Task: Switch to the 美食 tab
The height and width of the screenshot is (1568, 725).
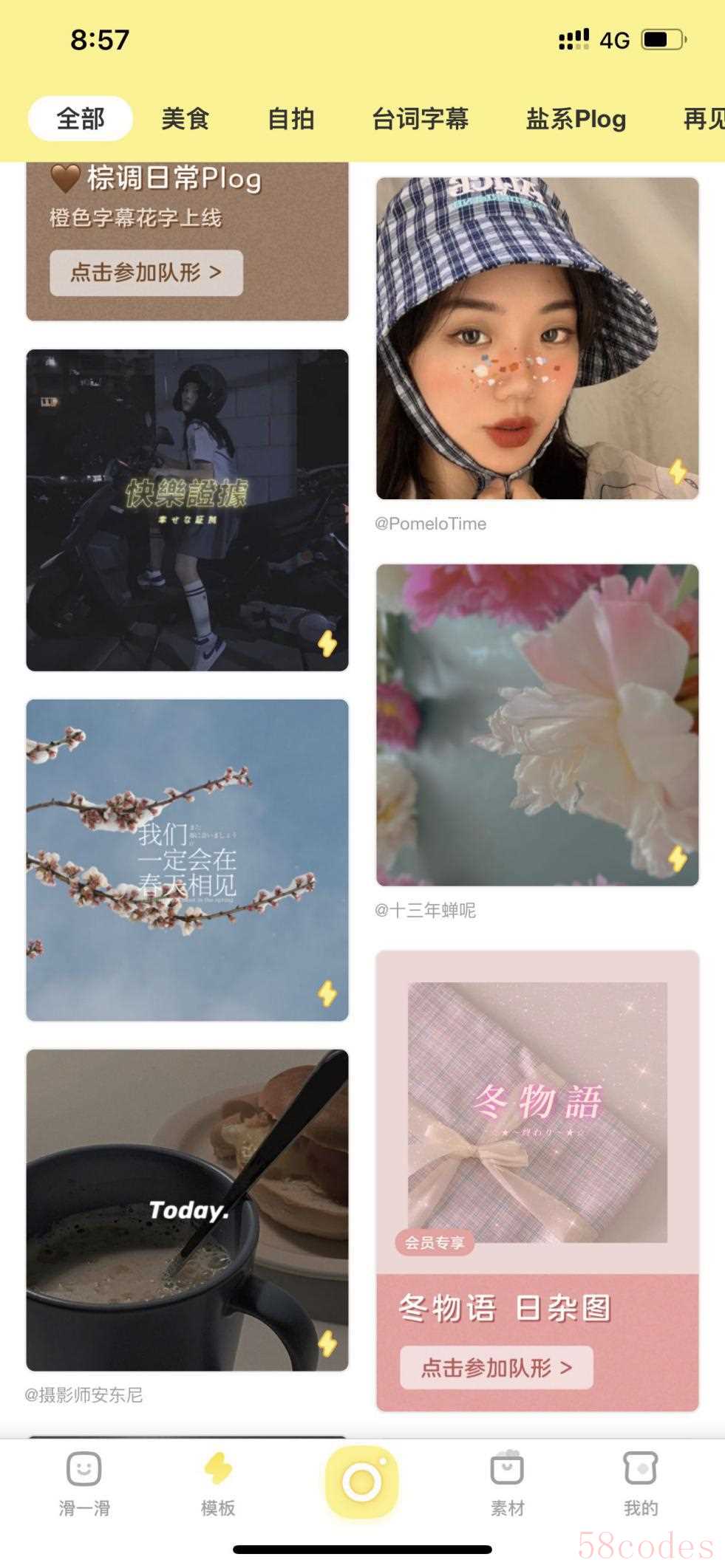Action: [x=185, y=119]
